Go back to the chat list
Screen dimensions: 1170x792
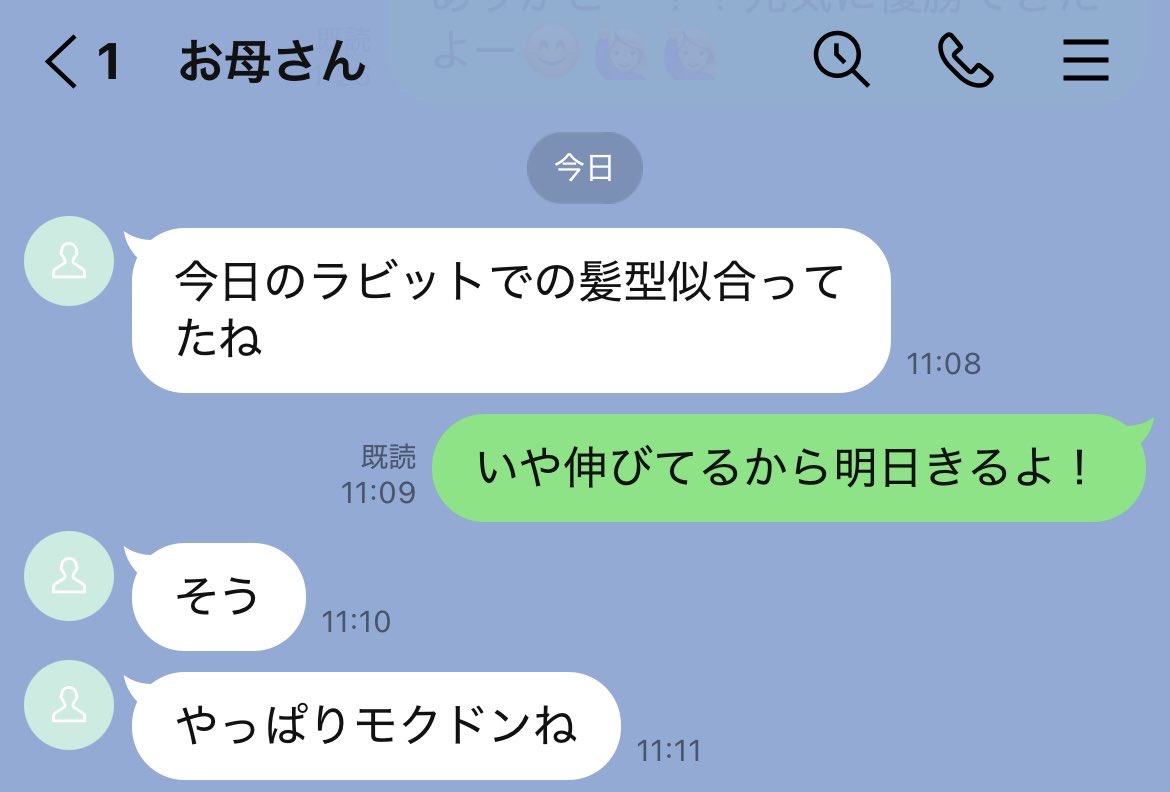click(x=62, y=64)
